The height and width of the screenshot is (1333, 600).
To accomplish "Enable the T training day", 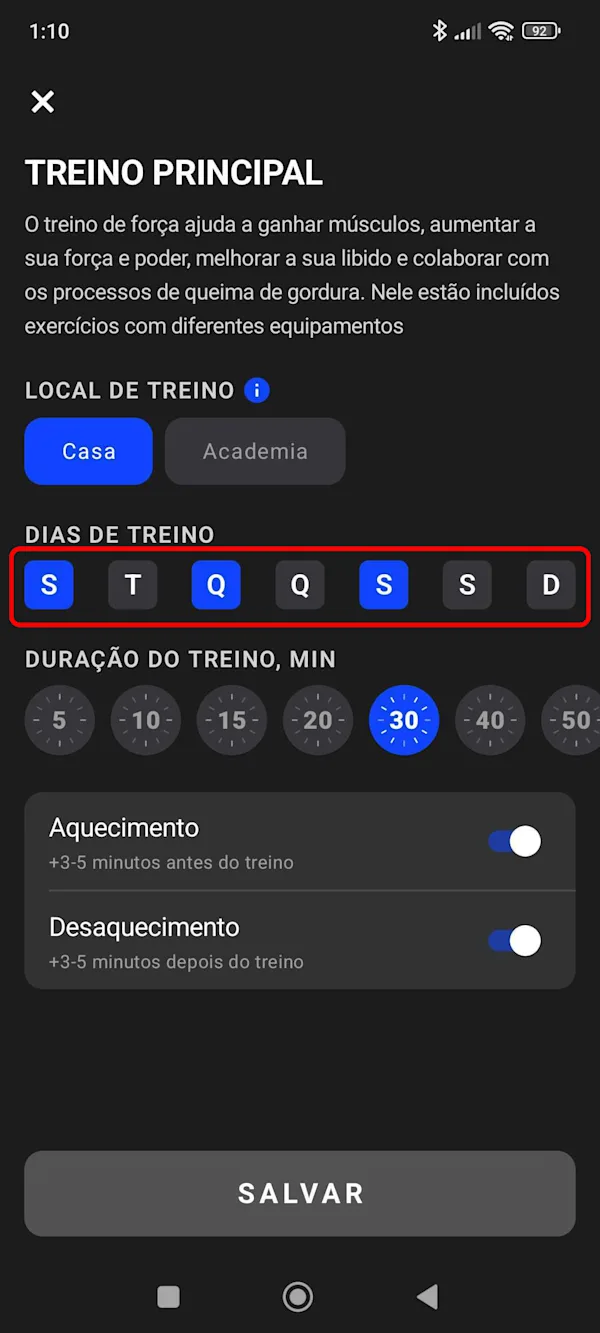I will 133,585.
